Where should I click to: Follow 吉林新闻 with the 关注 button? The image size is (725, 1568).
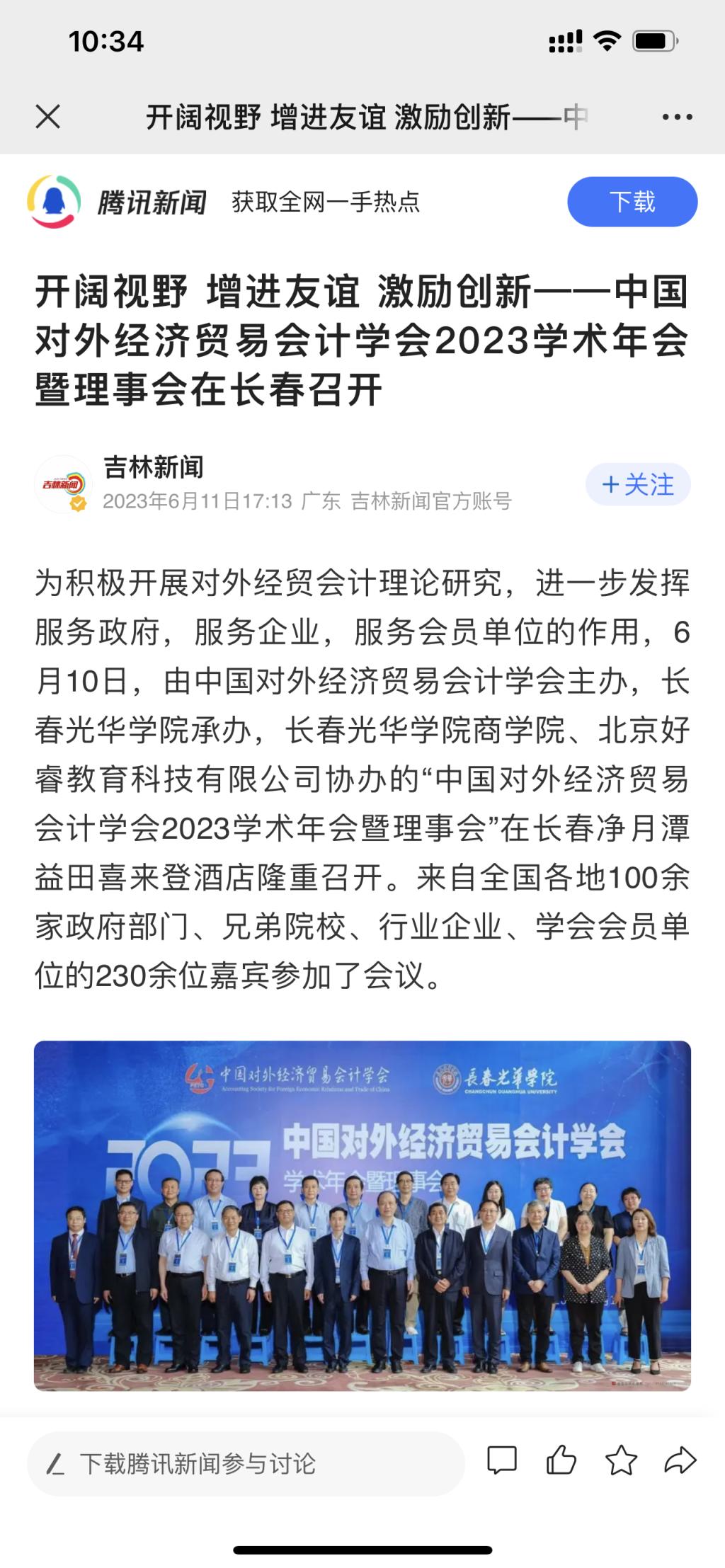[637, 485]
